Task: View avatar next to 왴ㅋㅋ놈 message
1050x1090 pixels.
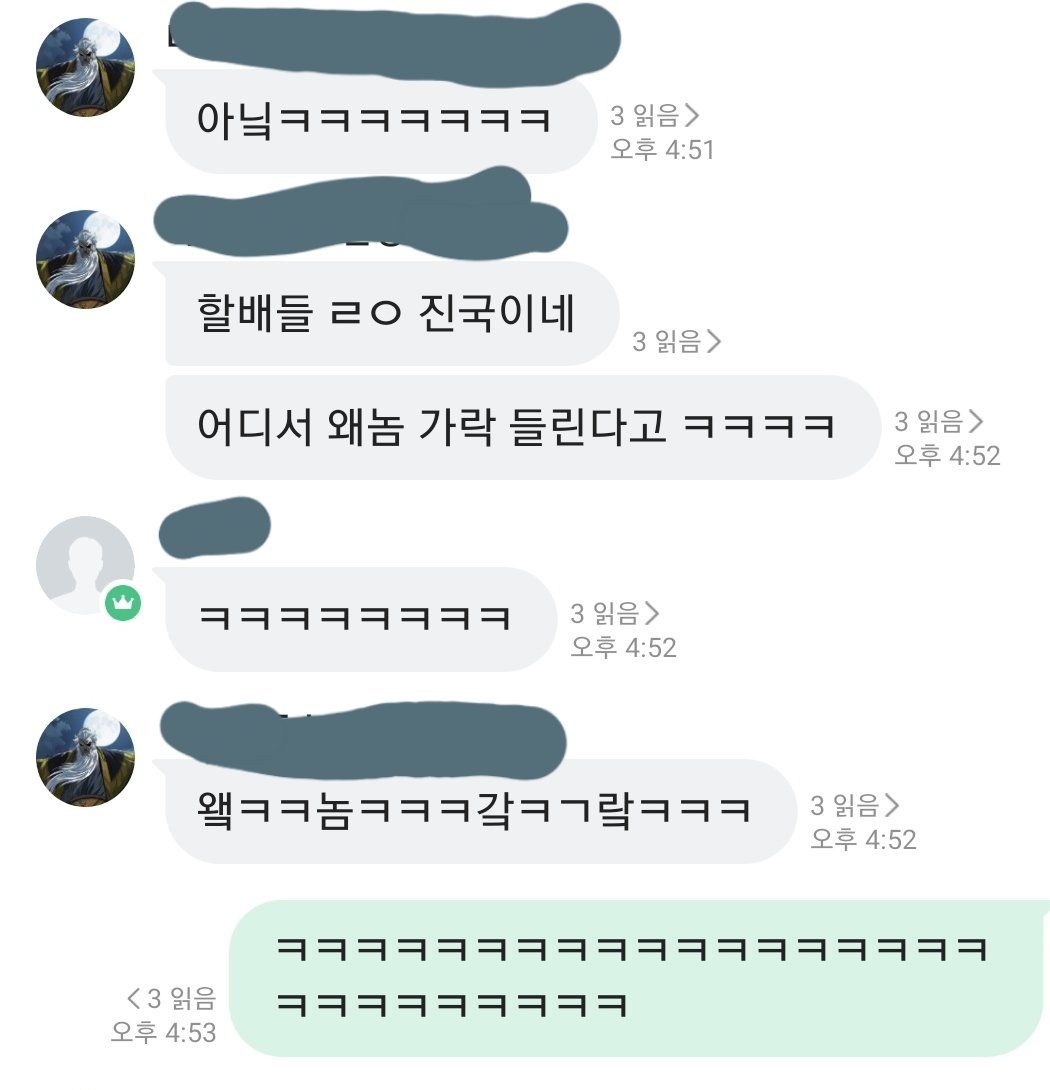Action: coord(85,758)
